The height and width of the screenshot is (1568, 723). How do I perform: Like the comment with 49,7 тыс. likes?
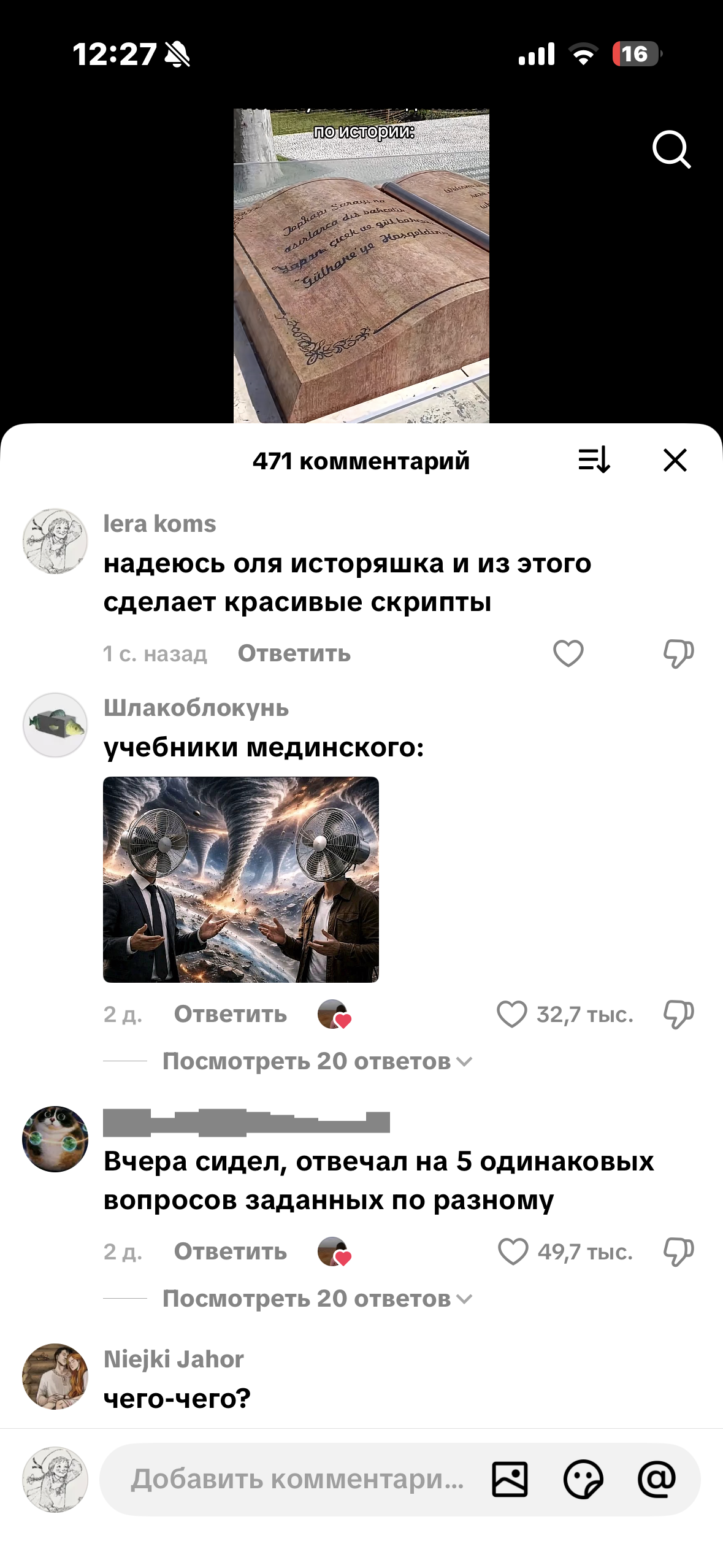pos(513,1251)
